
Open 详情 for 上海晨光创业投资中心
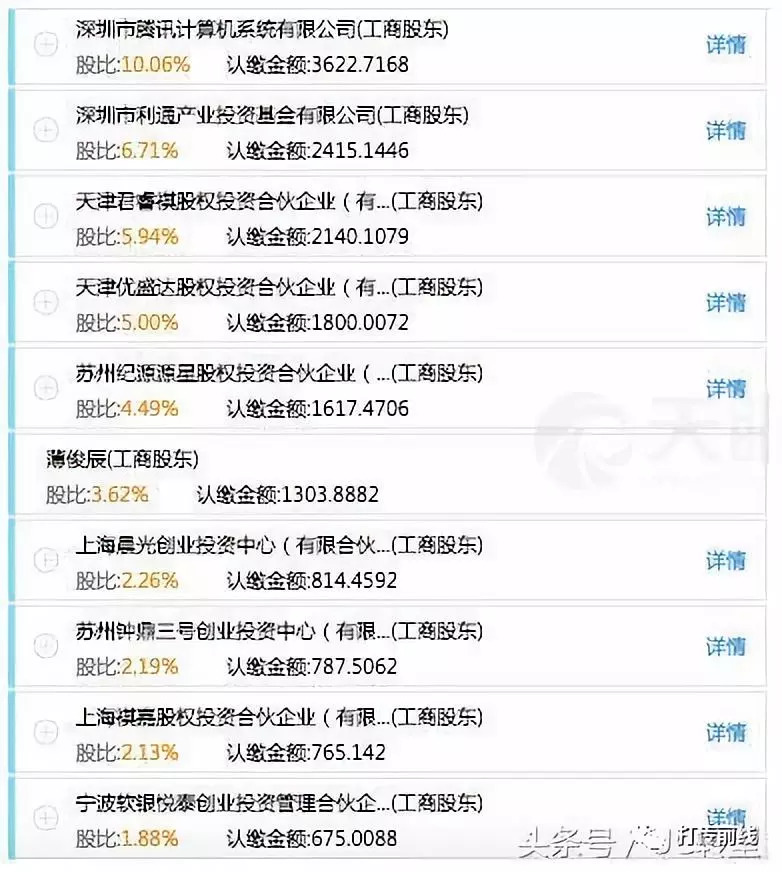coord(726,561)
